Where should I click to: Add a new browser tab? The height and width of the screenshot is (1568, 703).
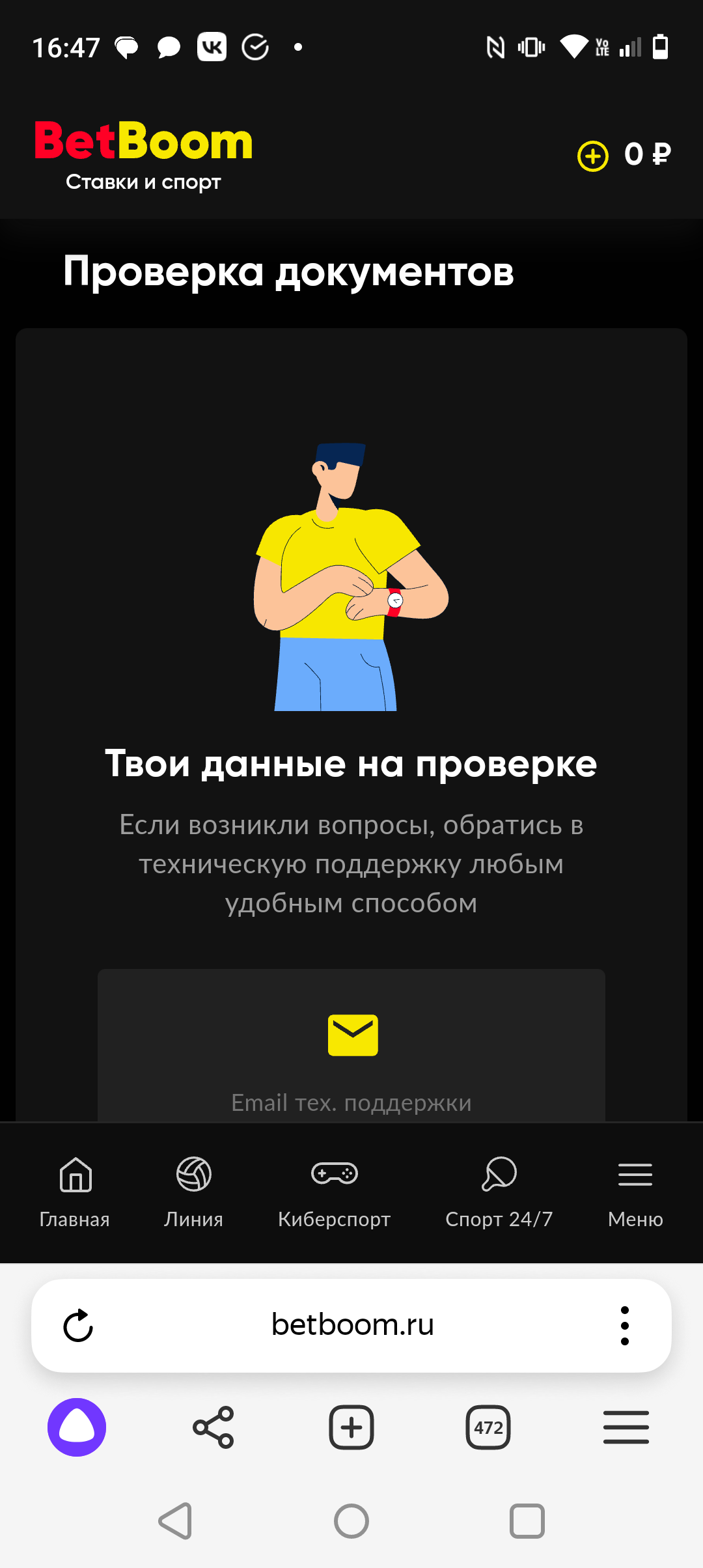point(351,1427)
